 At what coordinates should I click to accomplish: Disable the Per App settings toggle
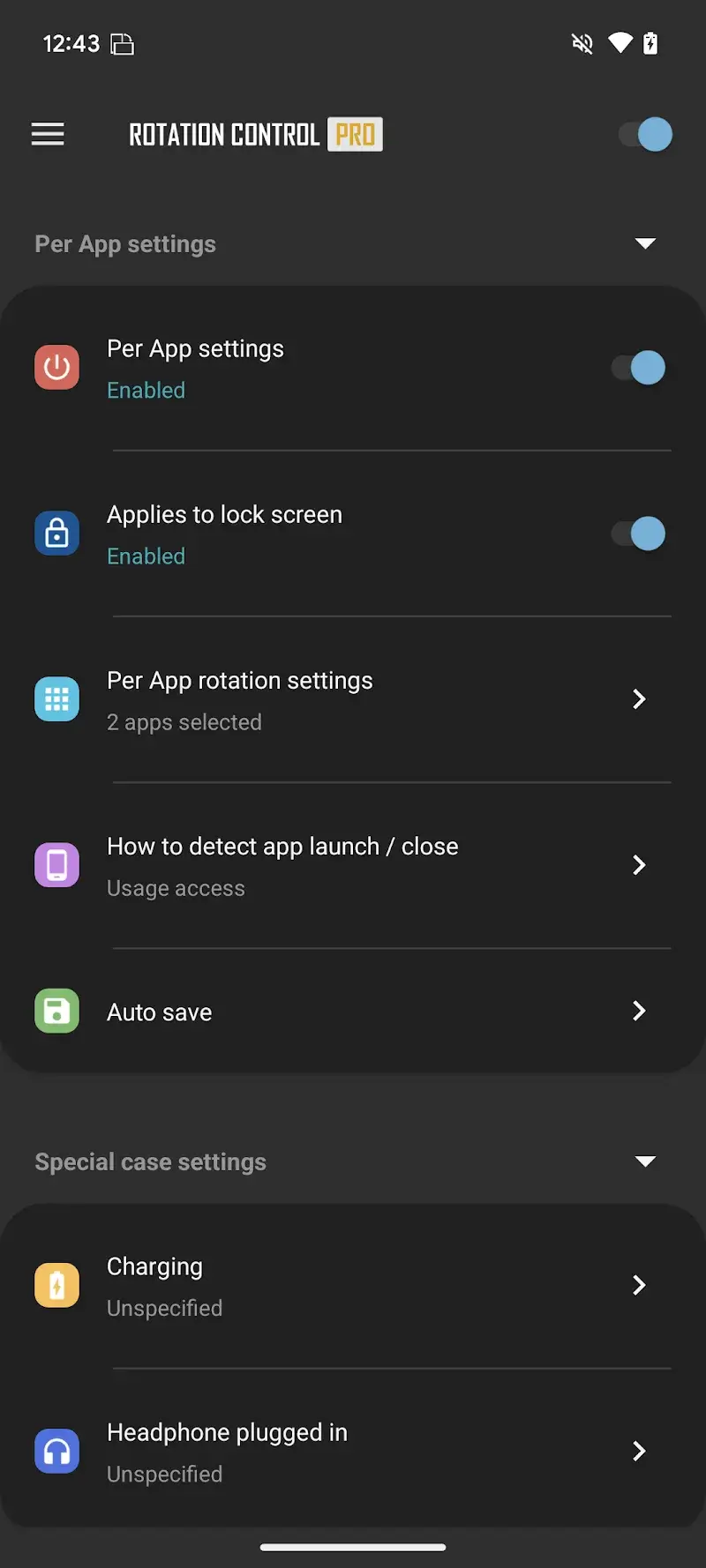click(637, 367)
